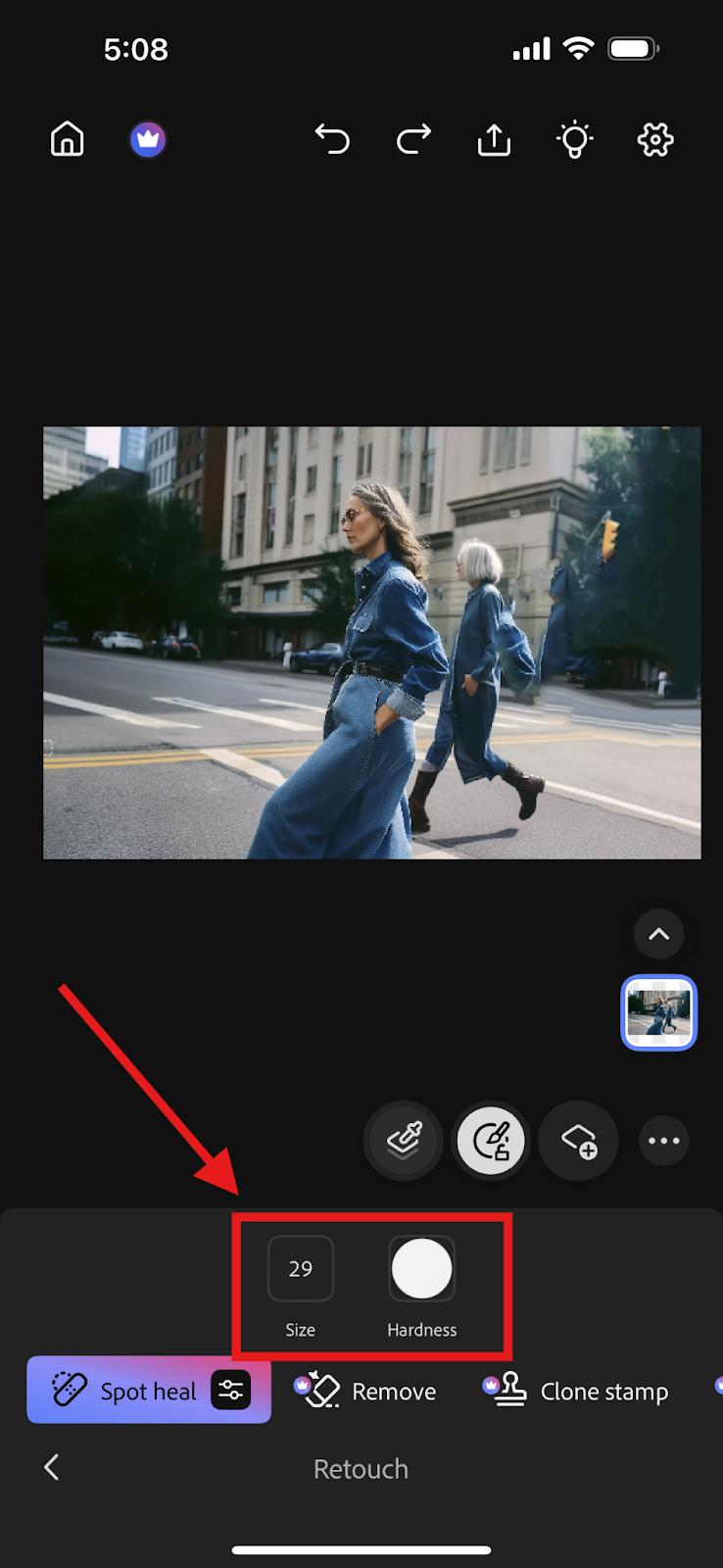Adjust the brush Size value
723x1568 pixels.
pyautogui.click(x=300, y=1269)
